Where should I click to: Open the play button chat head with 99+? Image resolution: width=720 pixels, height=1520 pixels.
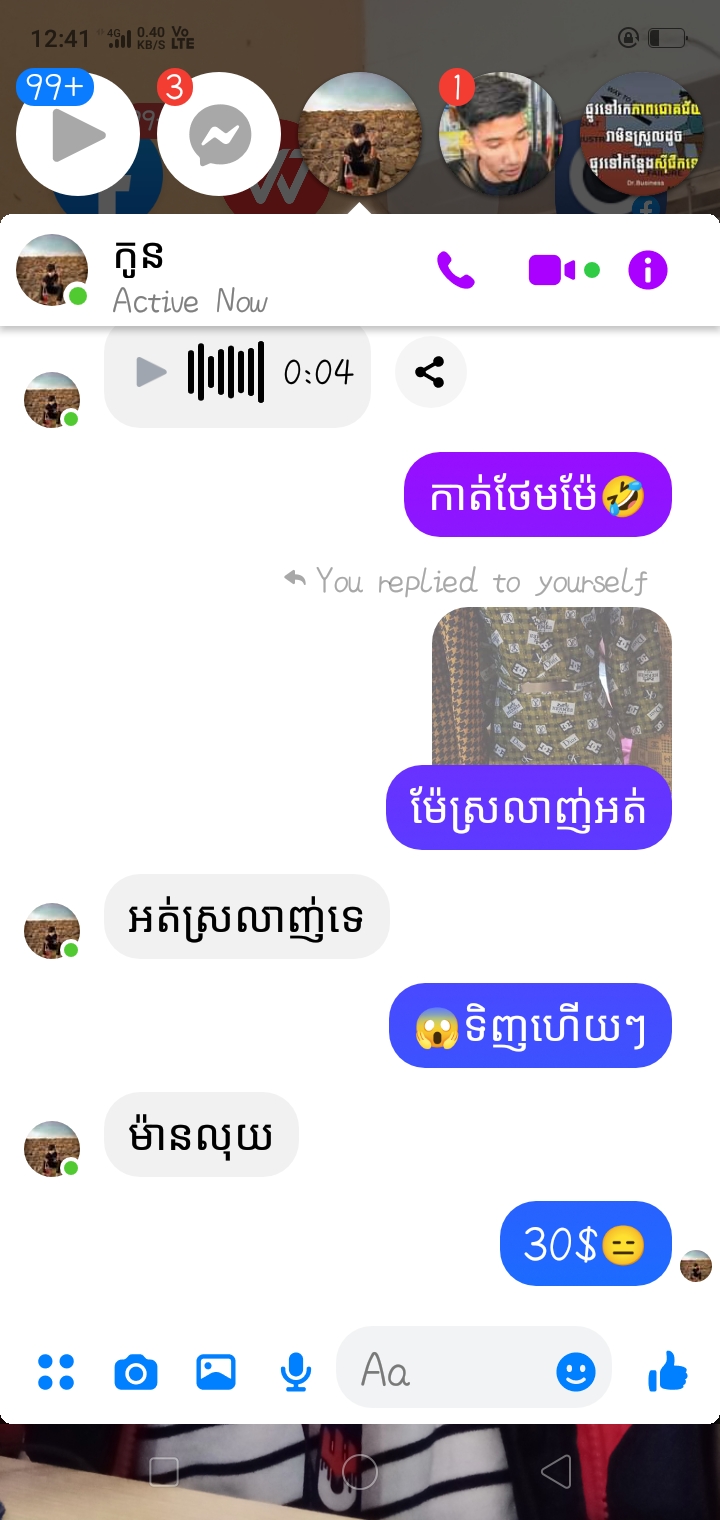[78, 134]
